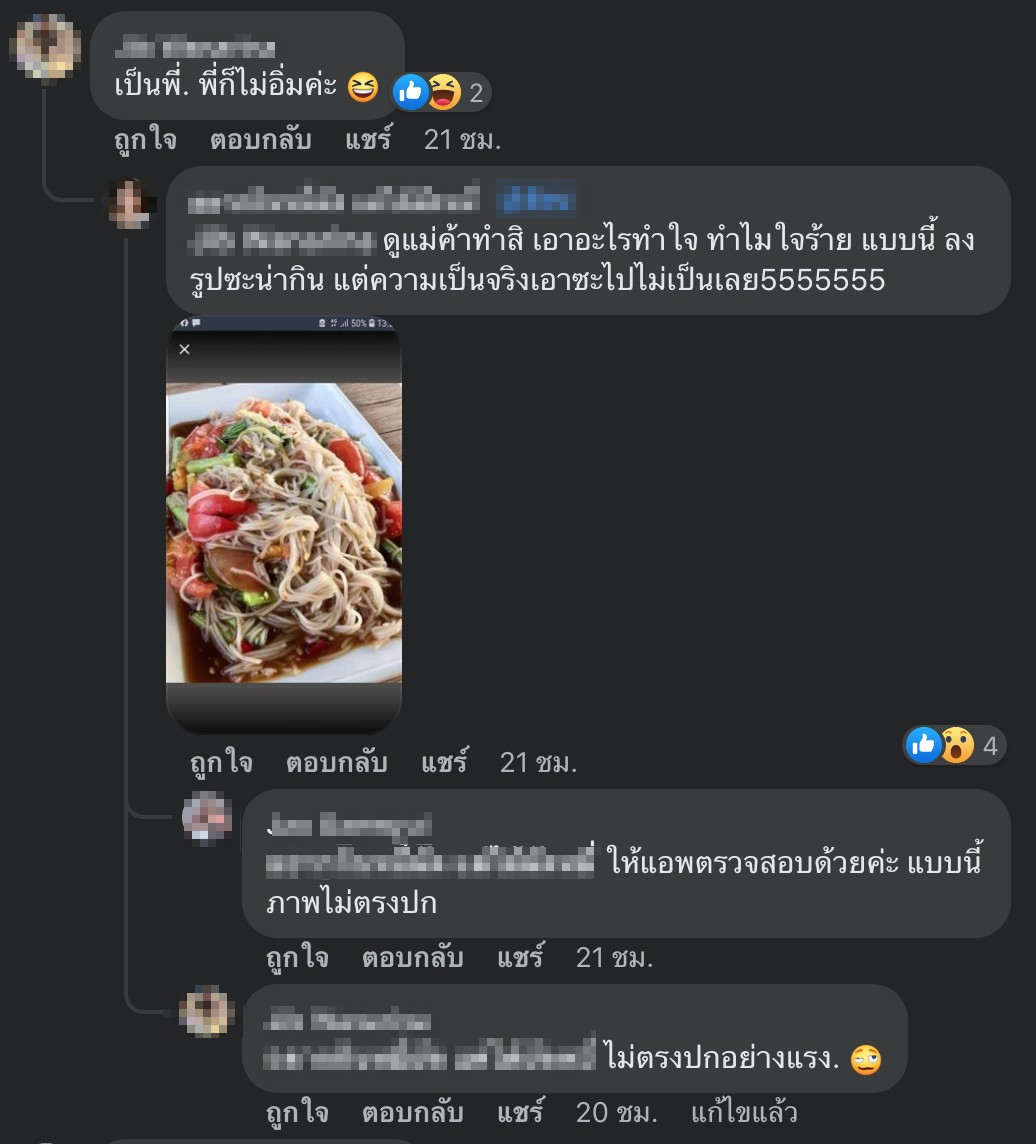Reply to the comment with the salad photo

coord(336,763)
